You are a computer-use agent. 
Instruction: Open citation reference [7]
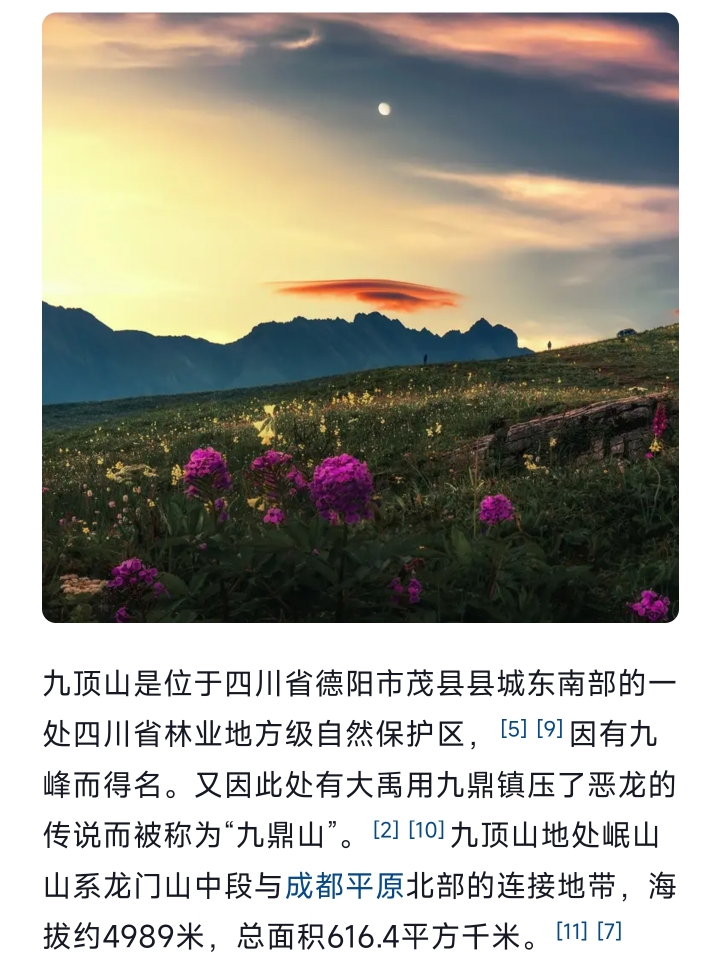pyautogui.click(x=609, y=931)
